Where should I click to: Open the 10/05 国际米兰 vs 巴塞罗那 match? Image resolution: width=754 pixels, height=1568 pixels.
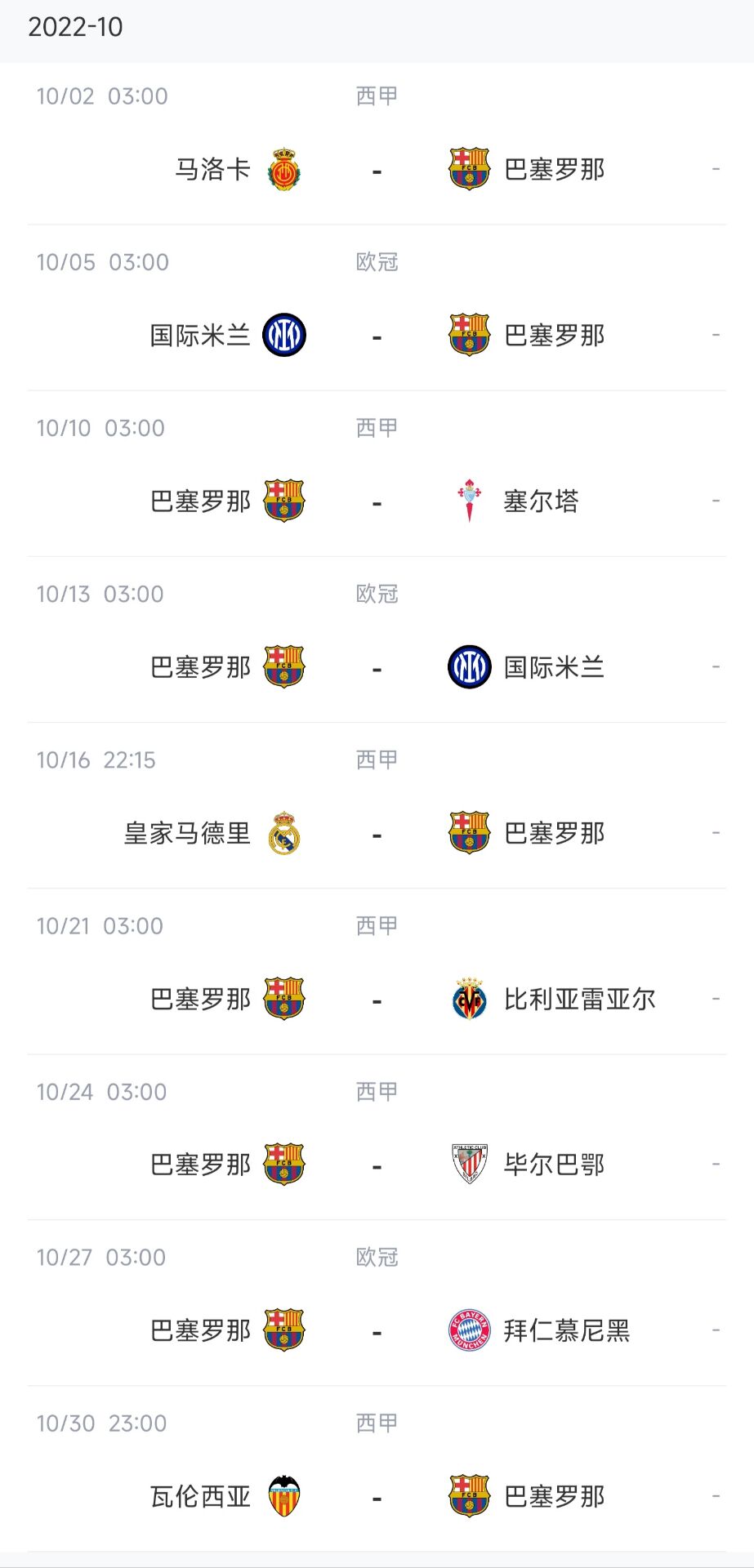377,308
